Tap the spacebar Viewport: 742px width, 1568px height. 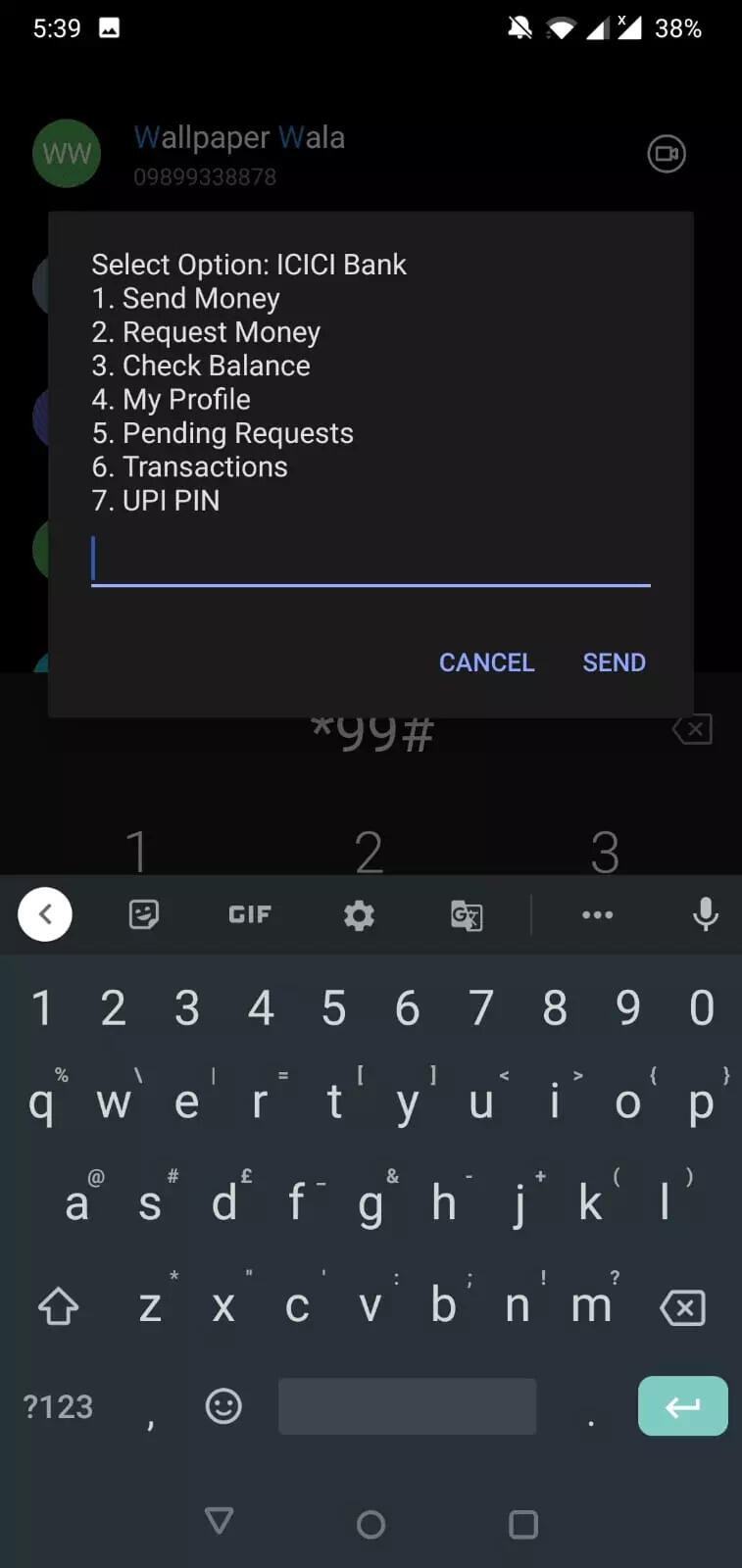(x=407, y=1406)
